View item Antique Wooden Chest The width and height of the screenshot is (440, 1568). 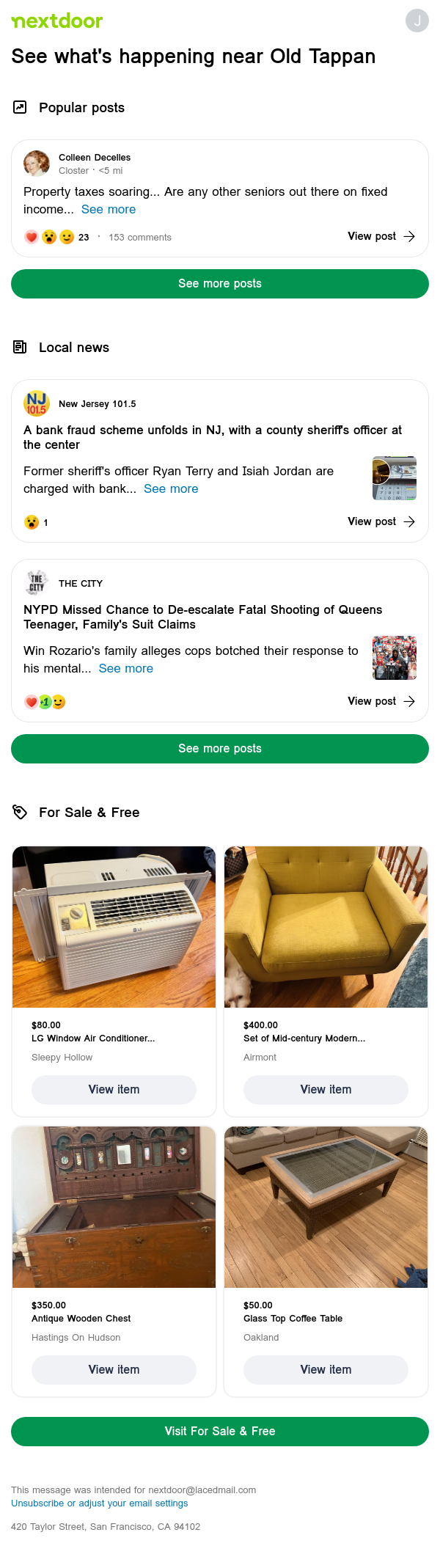[114, 1370]
